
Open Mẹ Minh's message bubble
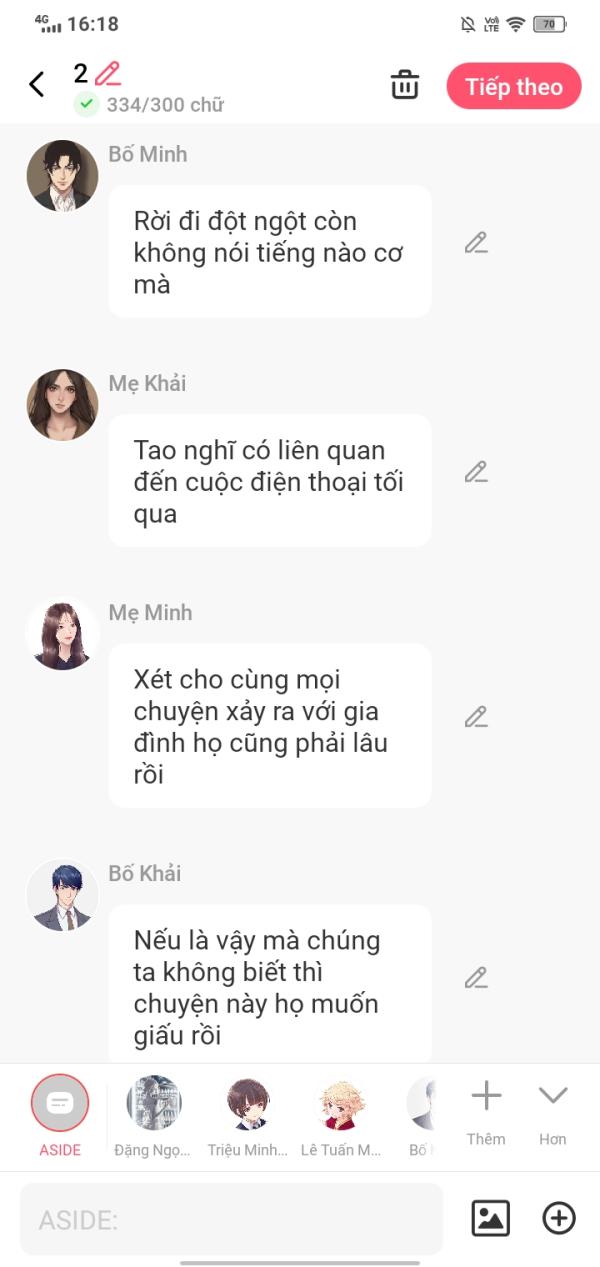coord(270,726)
